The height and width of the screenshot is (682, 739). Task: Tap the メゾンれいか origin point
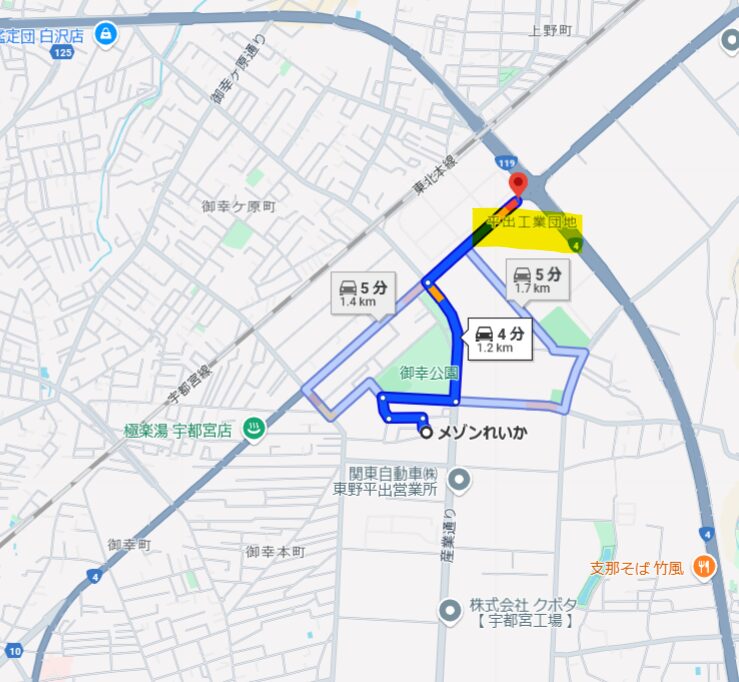(x=426, y=432)
